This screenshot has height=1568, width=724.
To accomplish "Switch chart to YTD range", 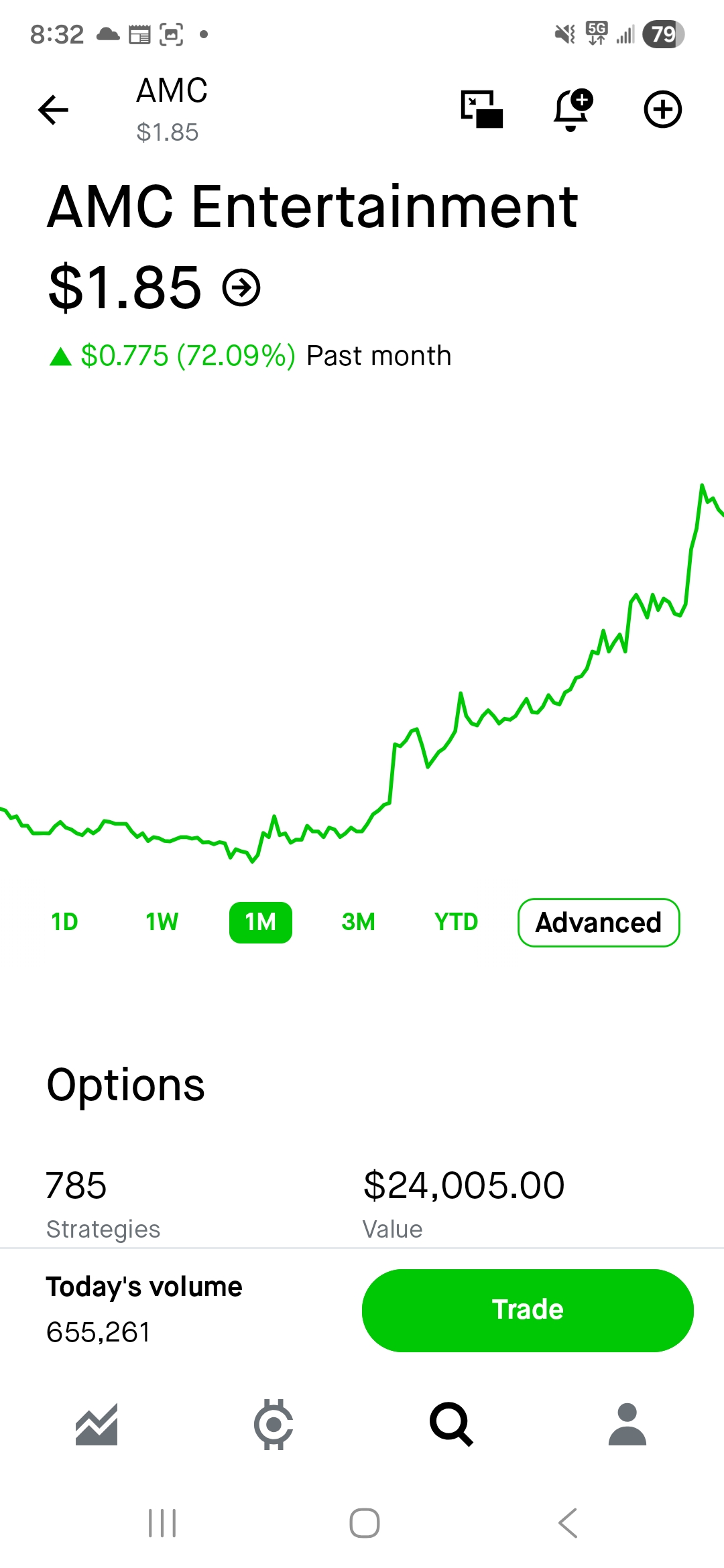I will (457, 922).
